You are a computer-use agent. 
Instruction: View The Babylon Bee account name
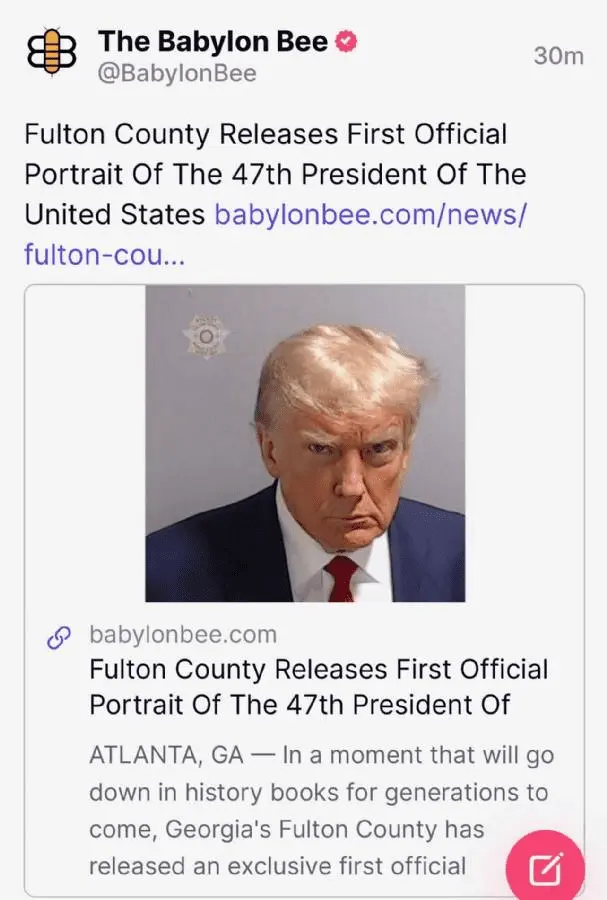pyautogui.click(x=212, y=42)
